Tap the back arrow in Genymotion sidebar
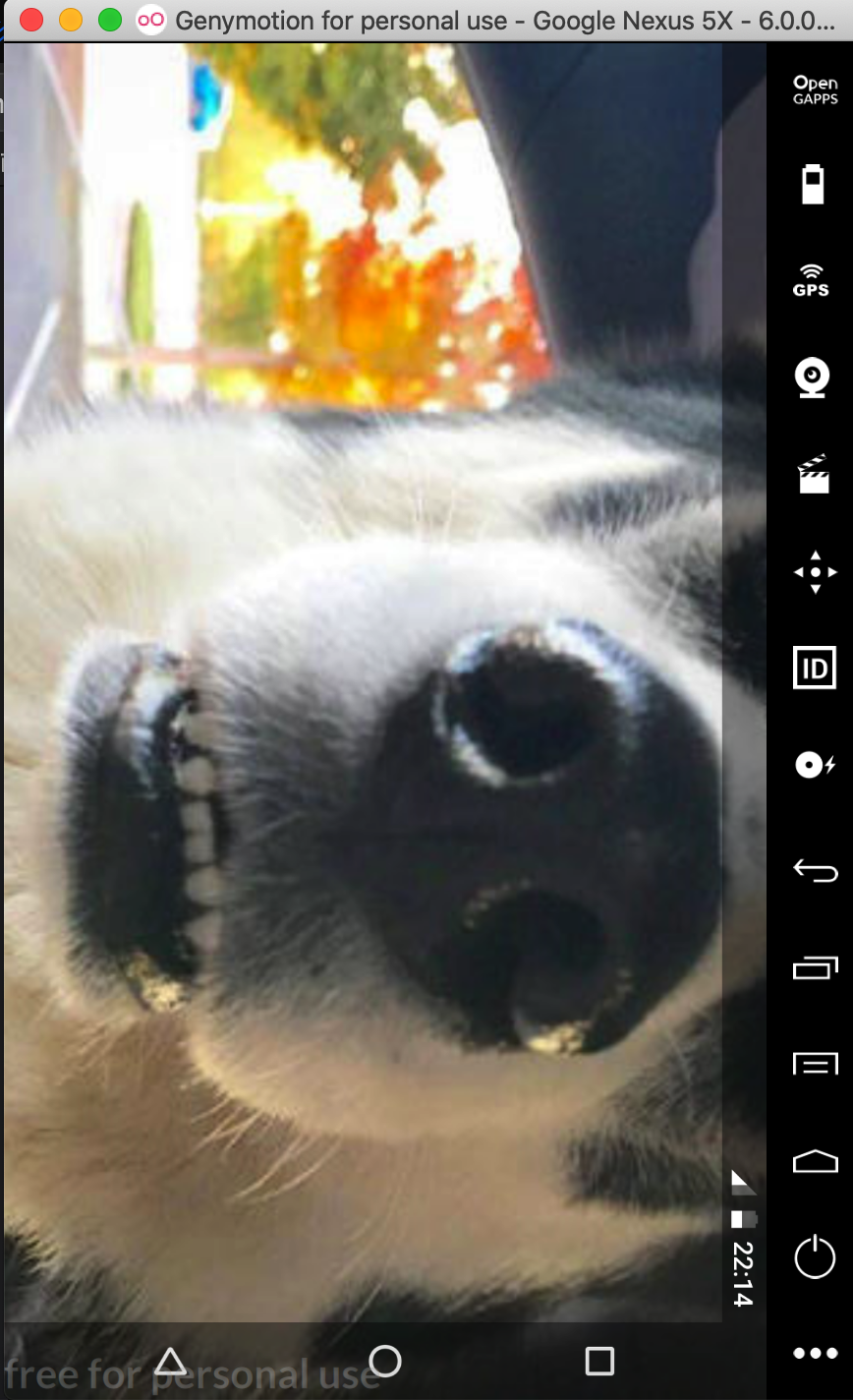The image size is (853, 1400). [x=815, y=870]
